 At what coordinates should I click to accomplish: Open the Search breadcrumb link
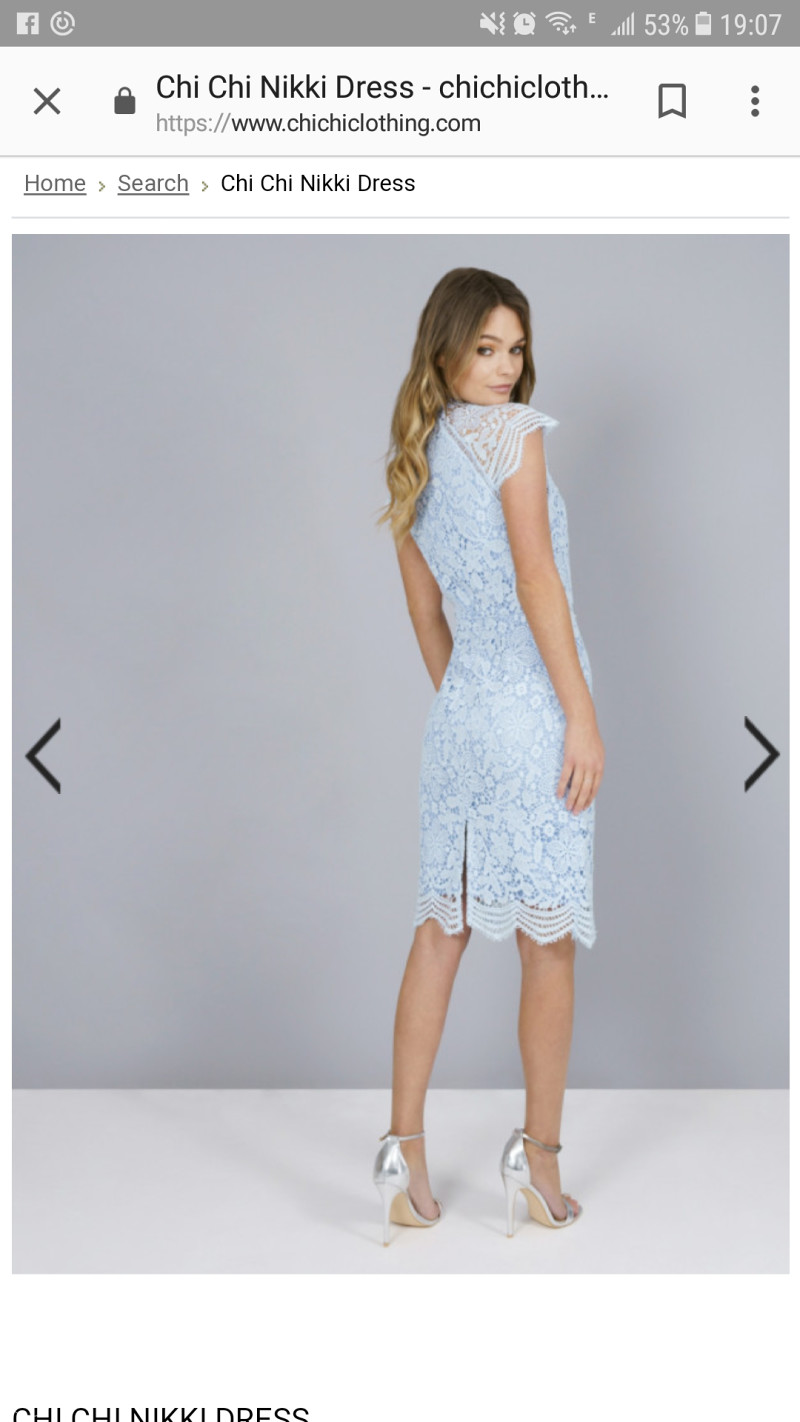click(153, 183)
